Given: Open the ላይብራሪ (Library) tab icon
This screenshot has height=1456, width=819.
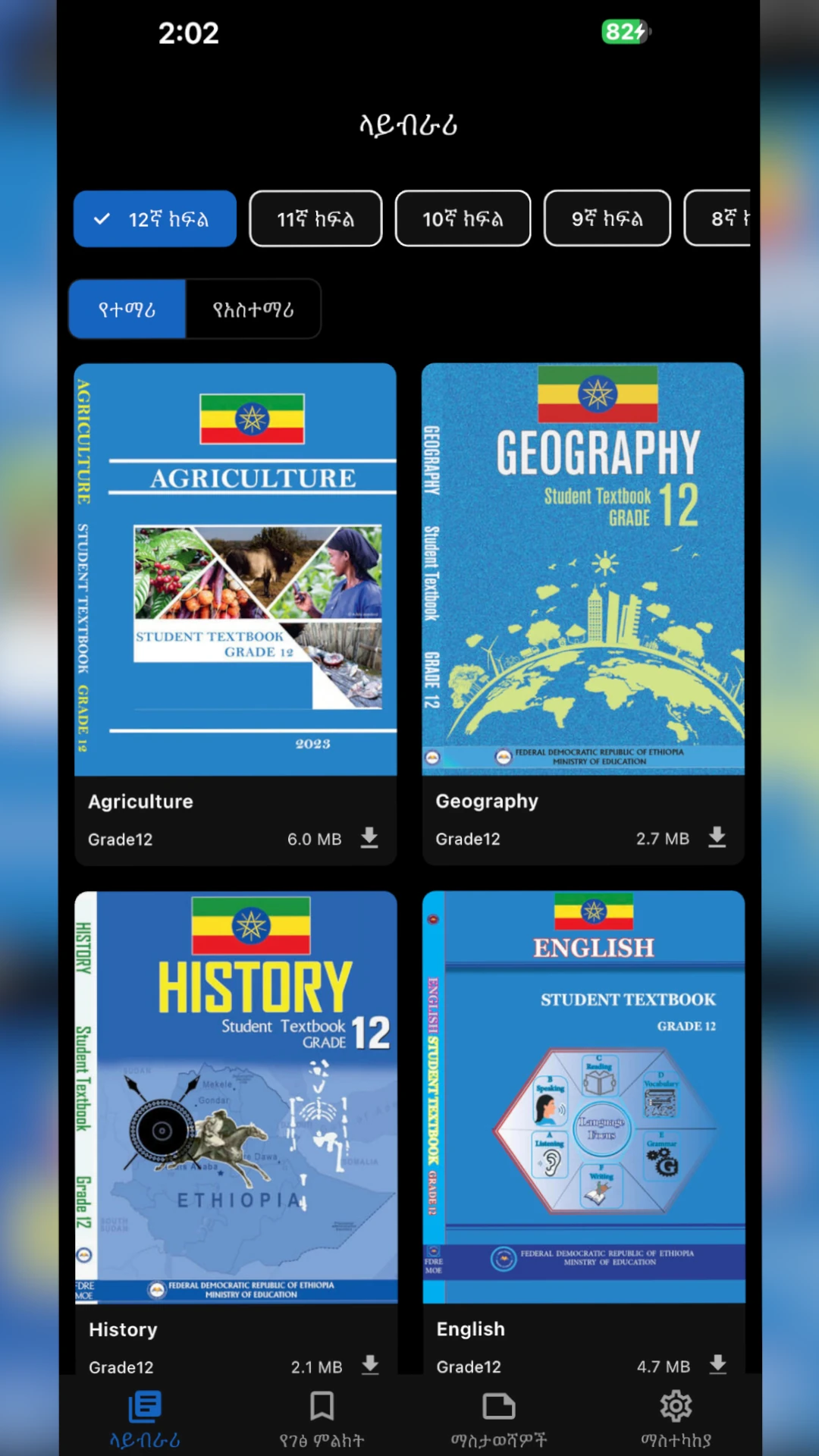Looking at the screenshot, I should pos(144,1407).
